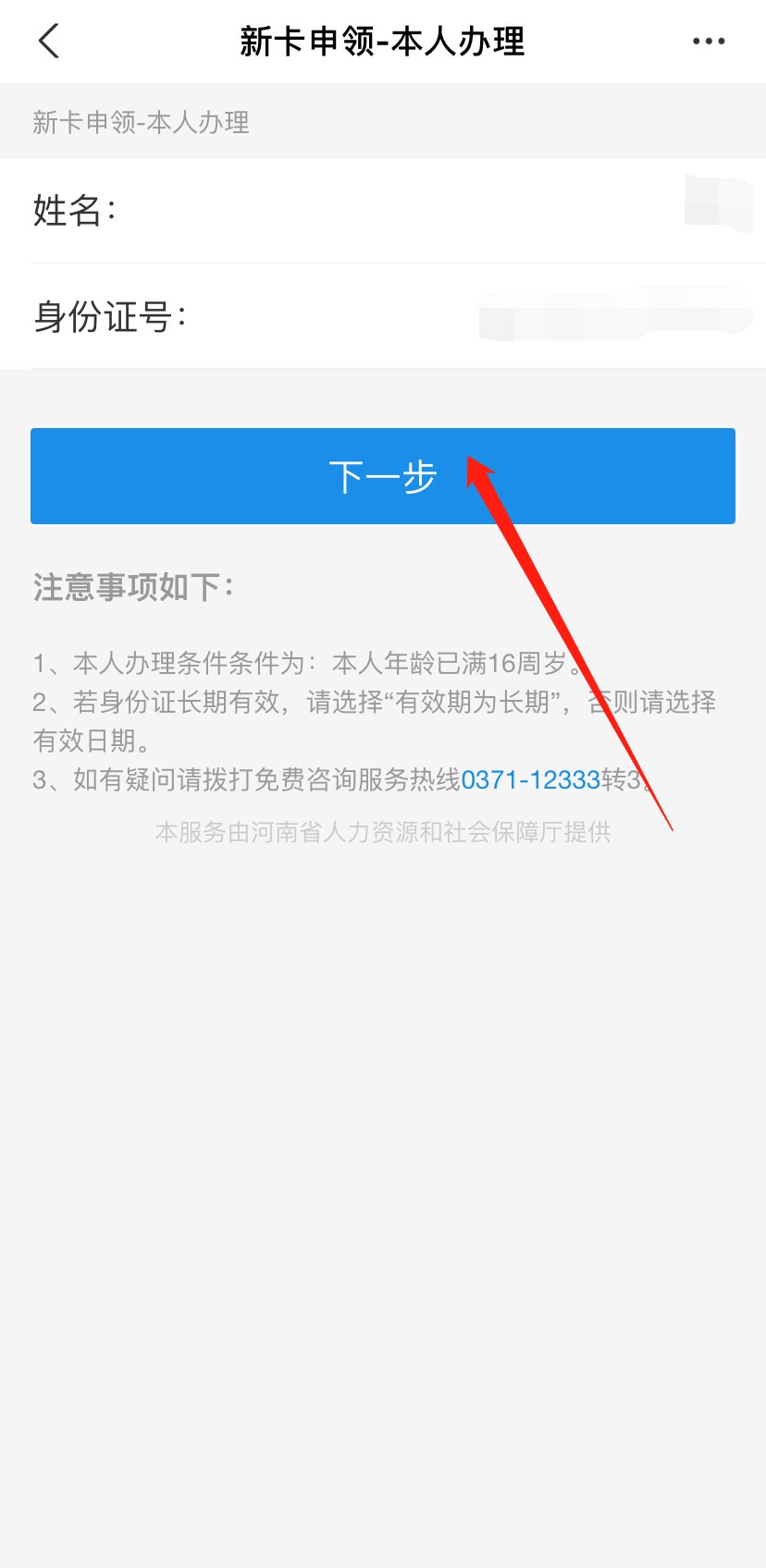
Task: Go back using the top-left arrow
Action: [49, 41]
